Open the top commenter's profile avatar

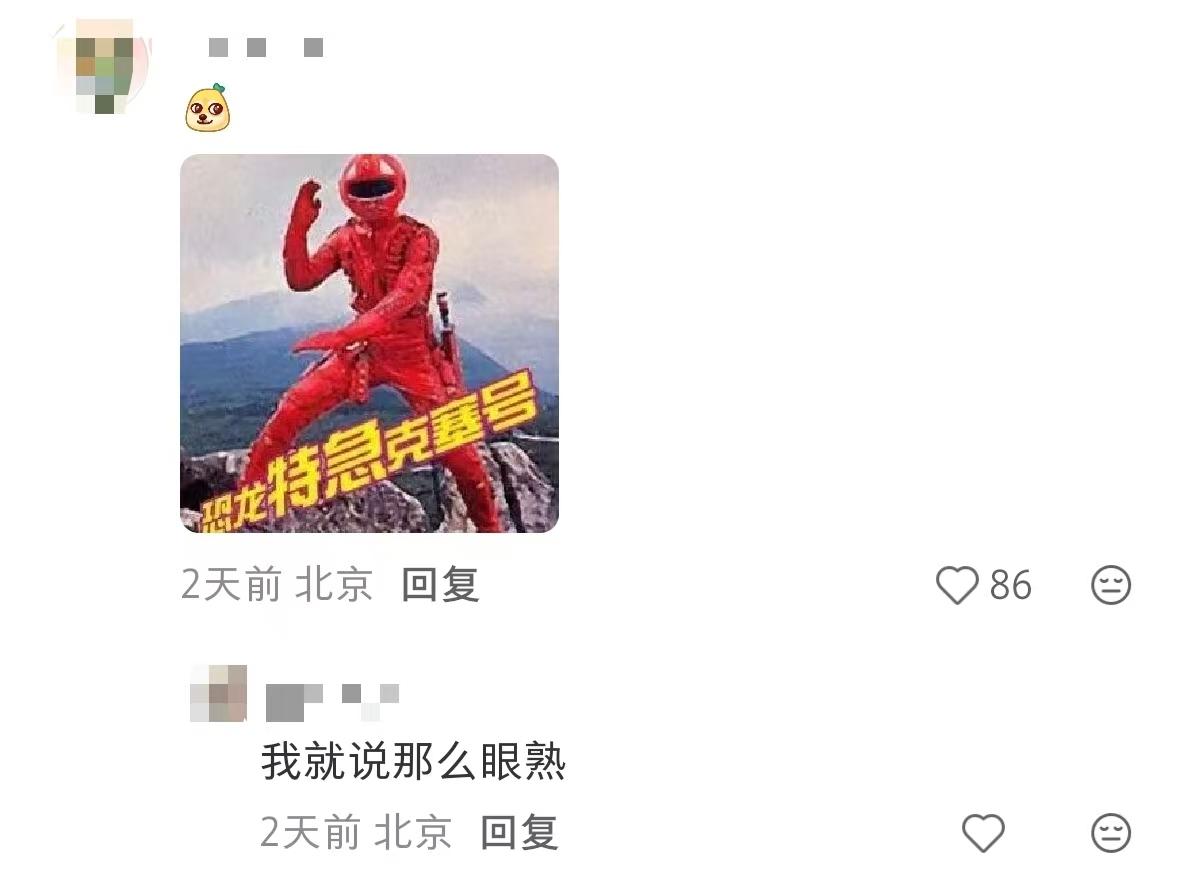[104, 65]
